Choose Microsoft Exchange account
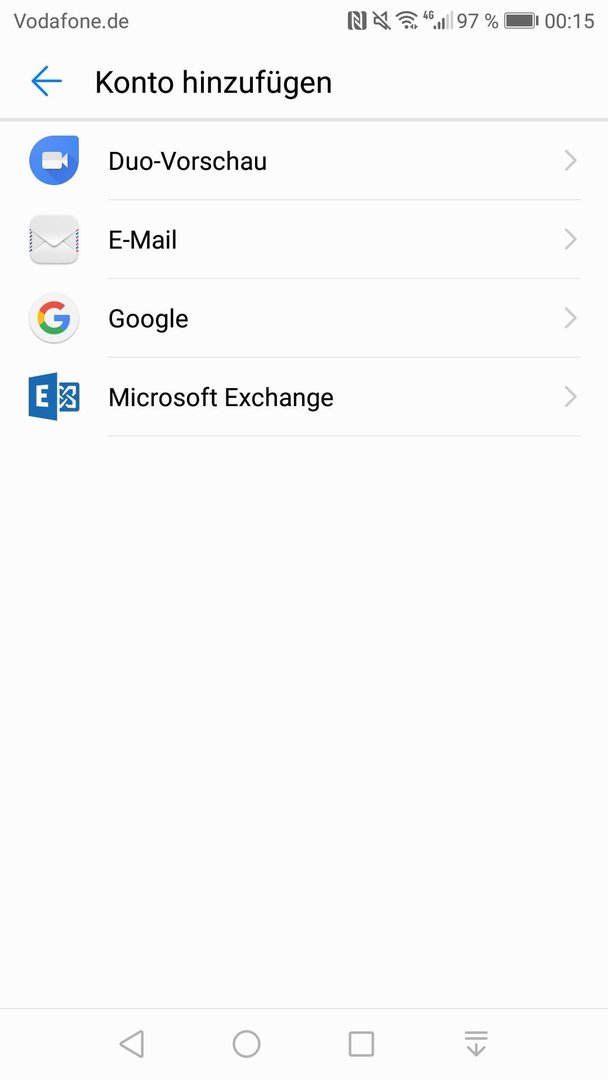This screenshot has height=1080, width=608. [304, 397]
